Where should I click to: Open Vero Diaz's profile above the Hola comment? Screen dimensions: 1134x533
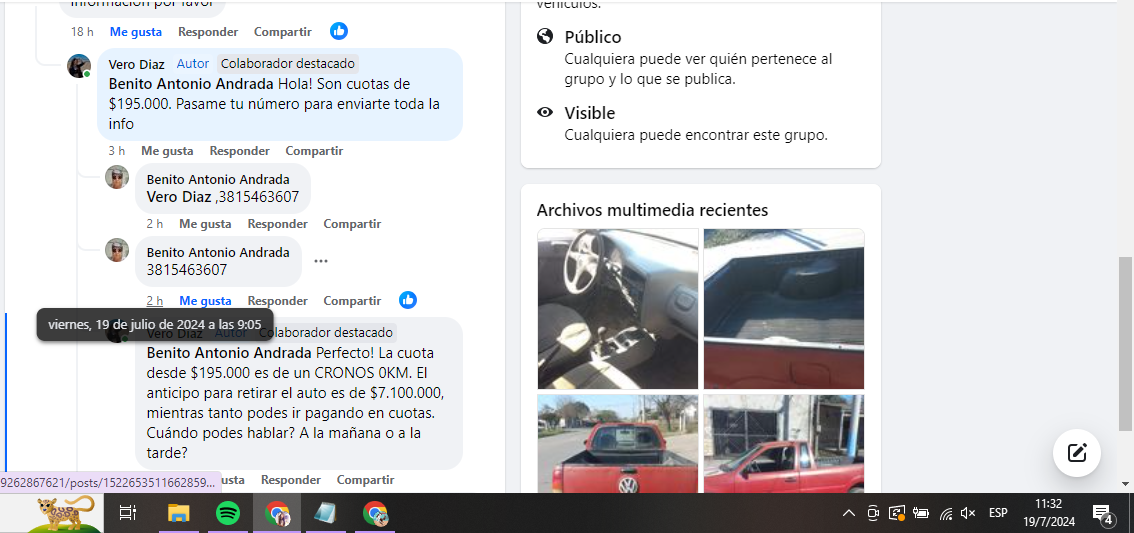137,64
